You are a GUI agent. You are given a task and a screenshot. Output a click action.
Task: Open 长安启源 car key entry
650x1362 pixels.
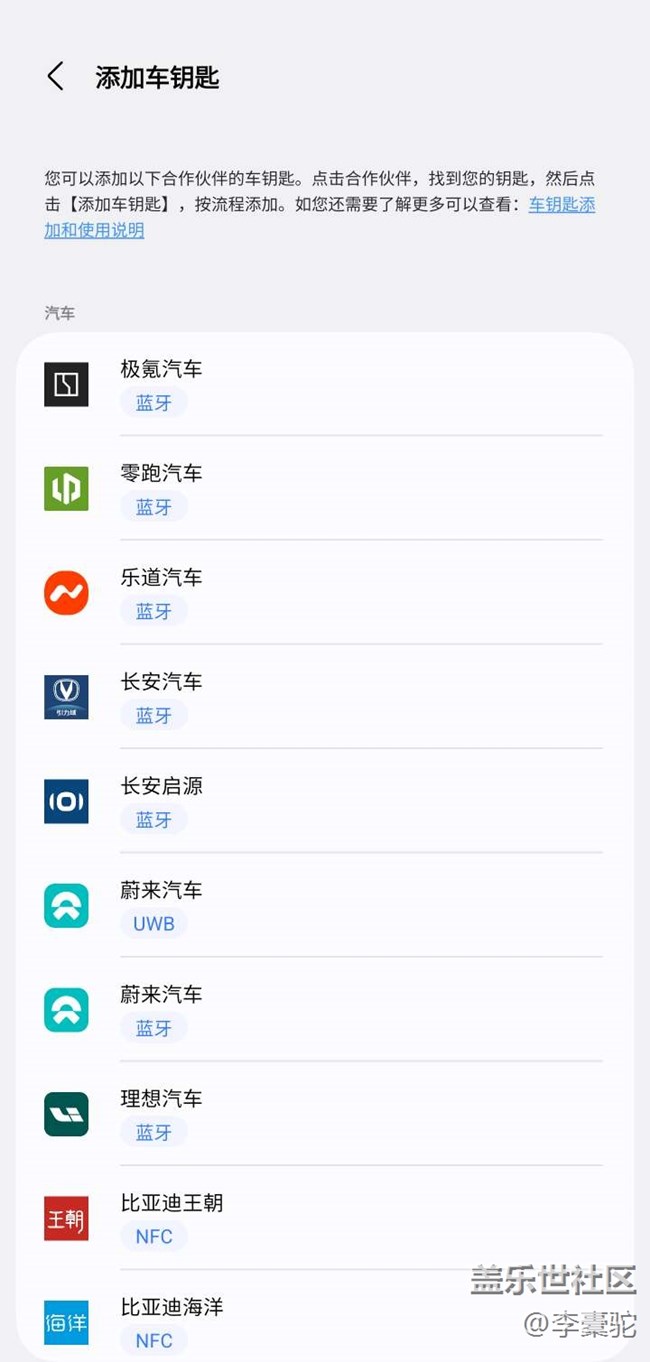coord(325,801)
